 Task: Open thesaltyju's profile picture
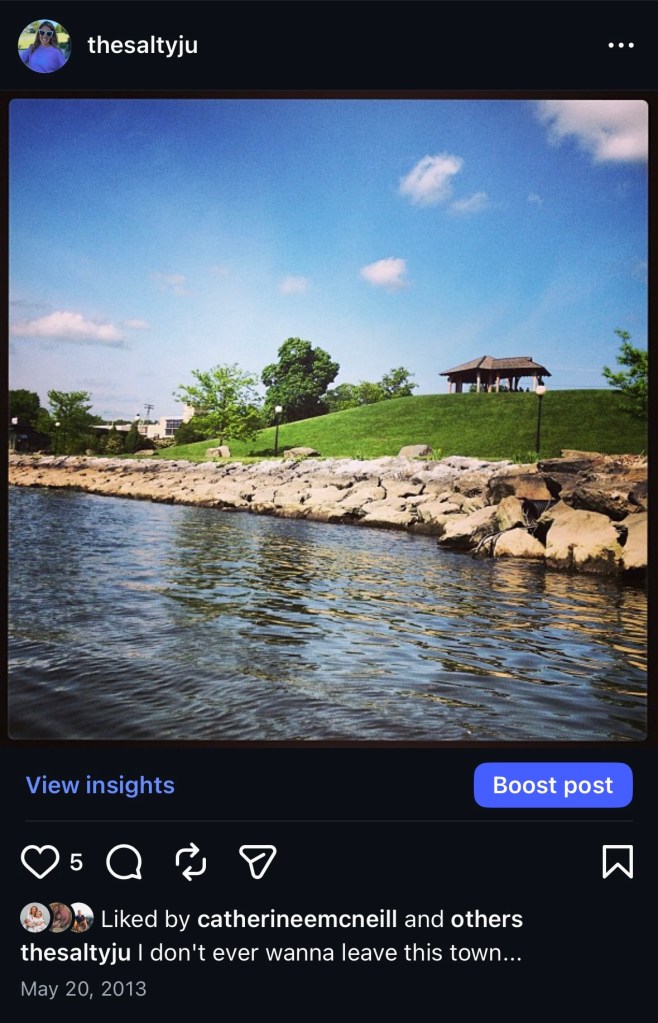pos(44,46)
